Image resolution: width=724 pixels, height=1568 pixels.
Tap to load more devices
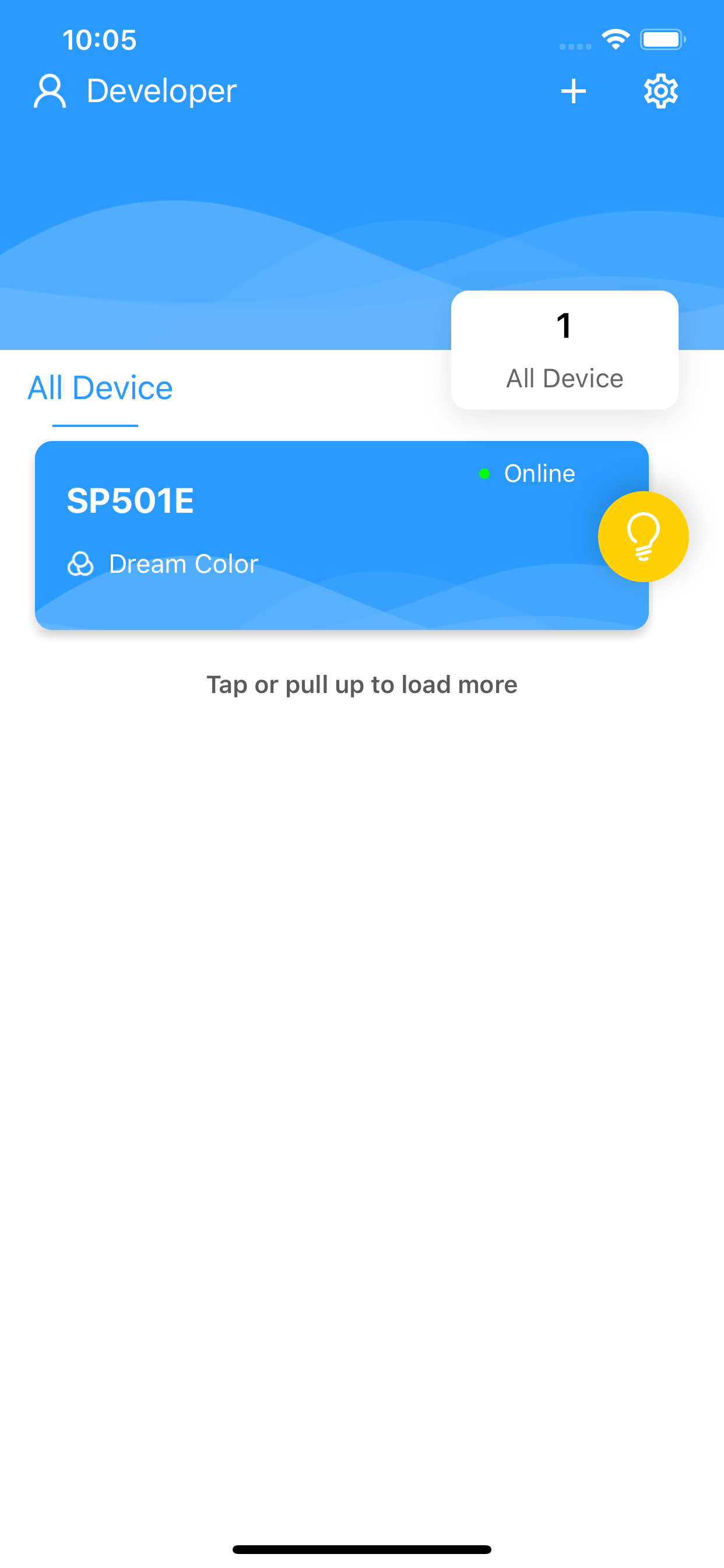(361, 684)
